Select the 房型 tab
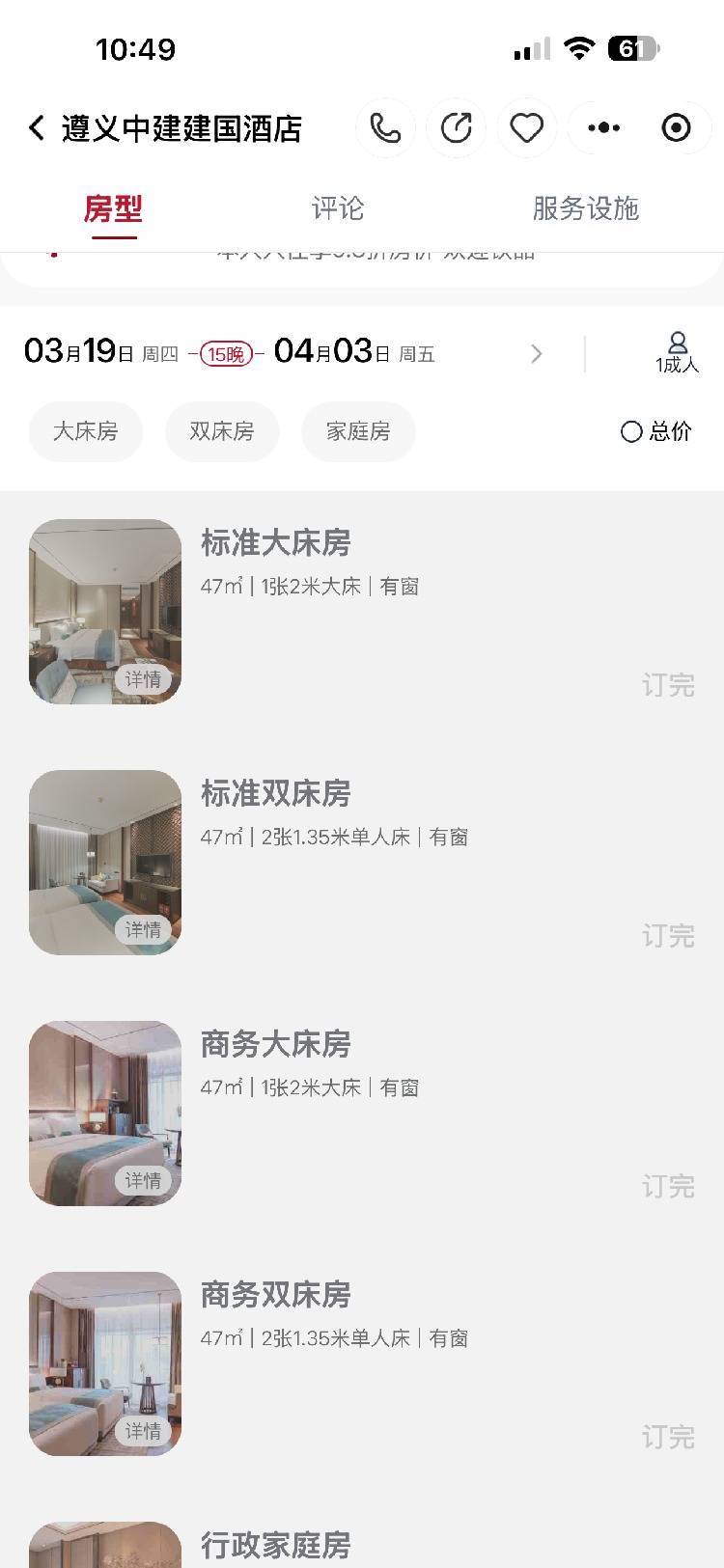 (x=113, y=208)
